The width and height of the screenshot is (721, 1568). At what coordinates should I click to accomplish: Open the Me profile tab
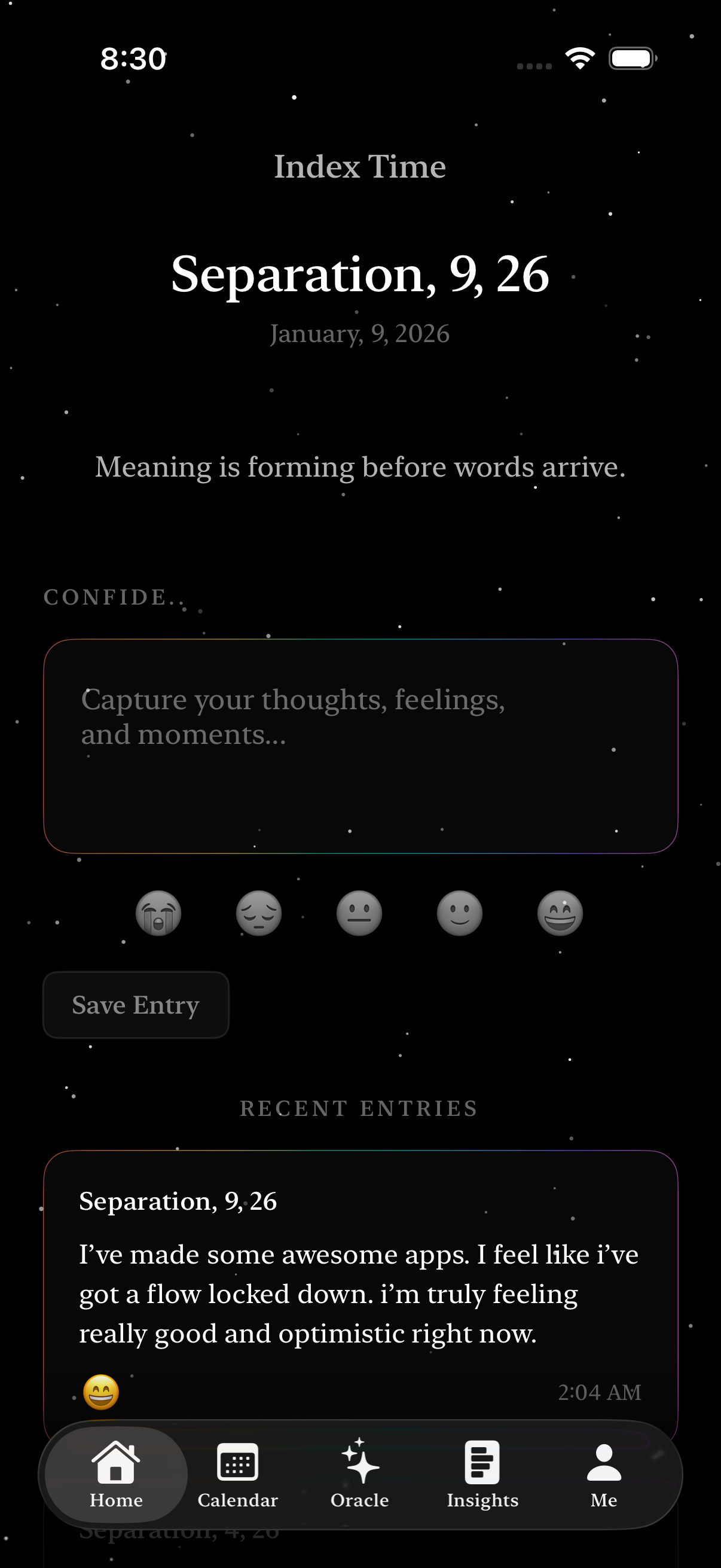point(604,1474)
